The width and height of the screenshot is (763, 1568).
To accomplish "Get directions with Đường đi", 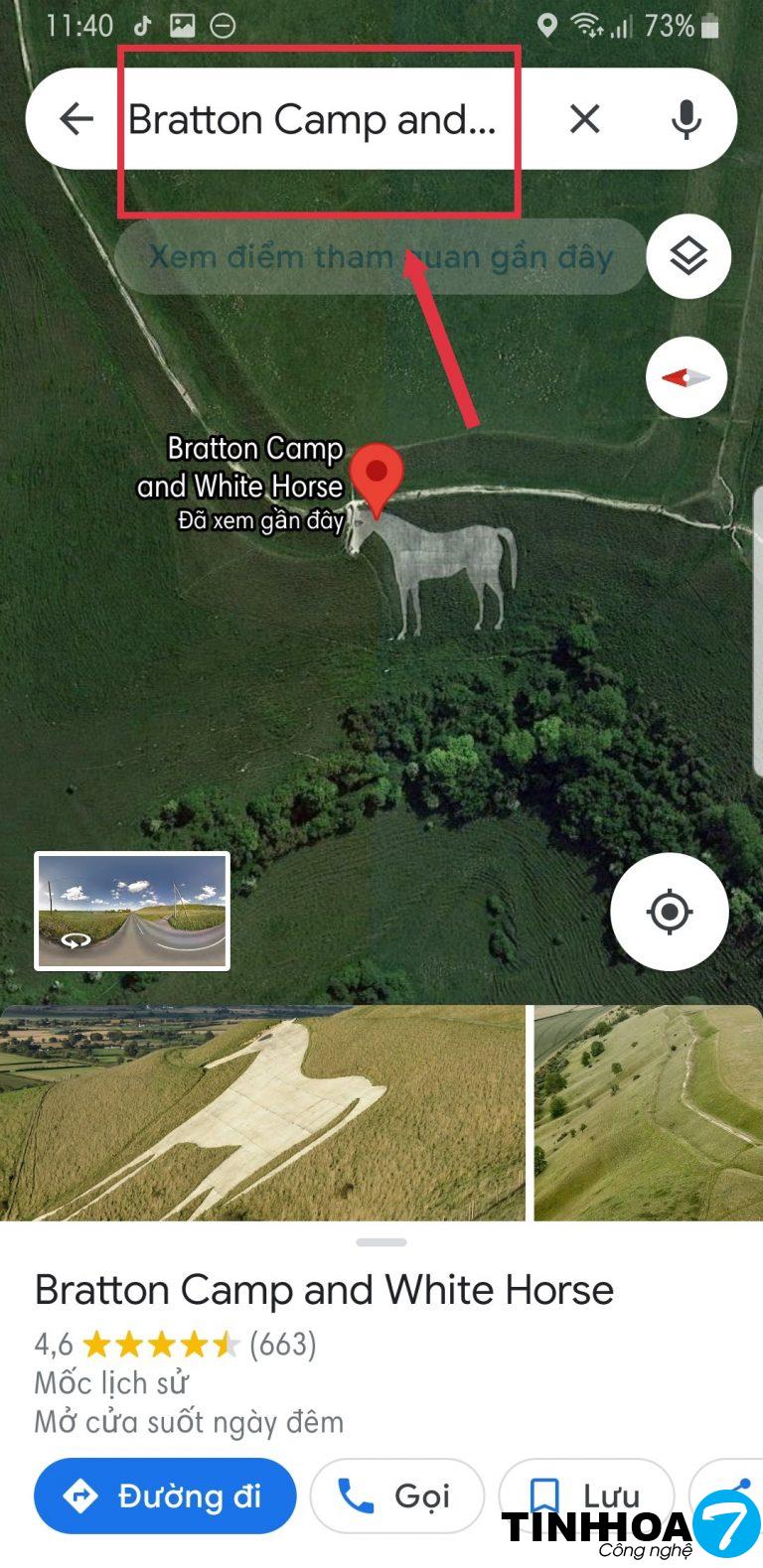I will point(165,1496).
